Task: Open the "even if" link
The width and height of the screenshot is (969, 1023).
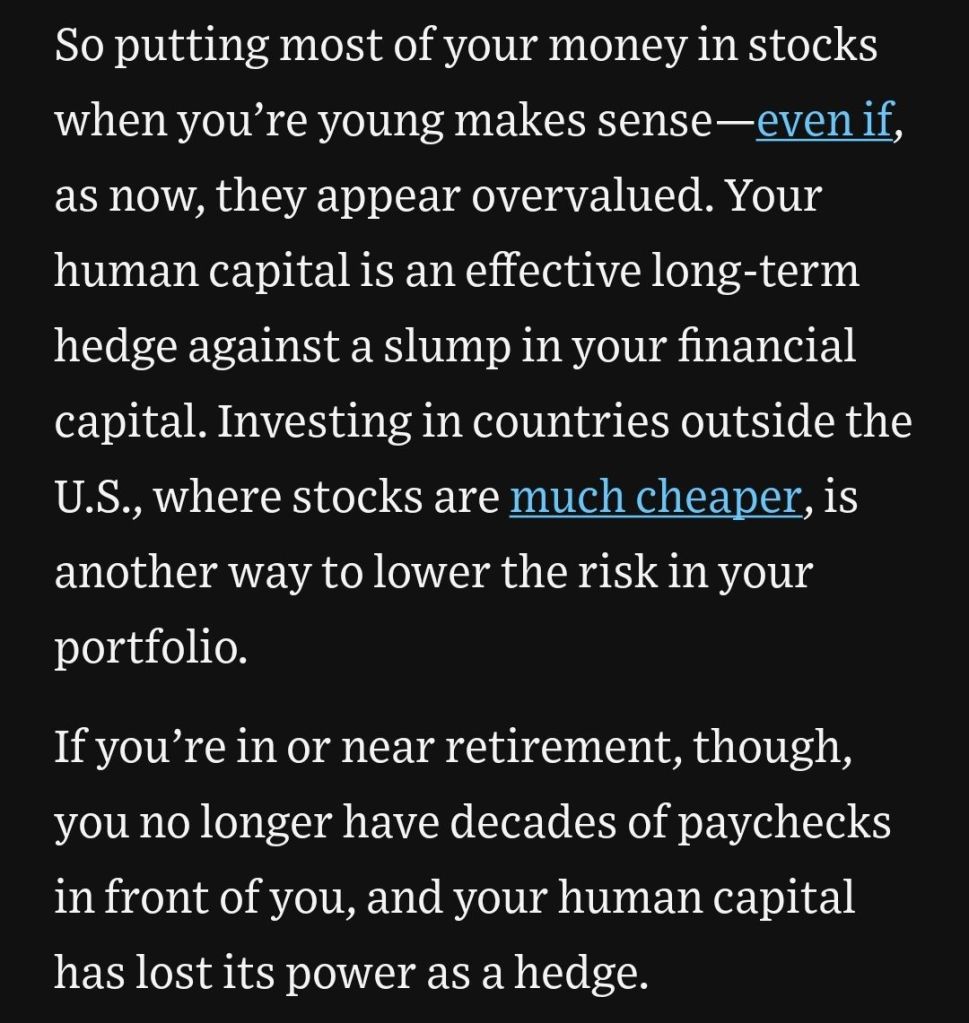Action: tap(823, 122)
